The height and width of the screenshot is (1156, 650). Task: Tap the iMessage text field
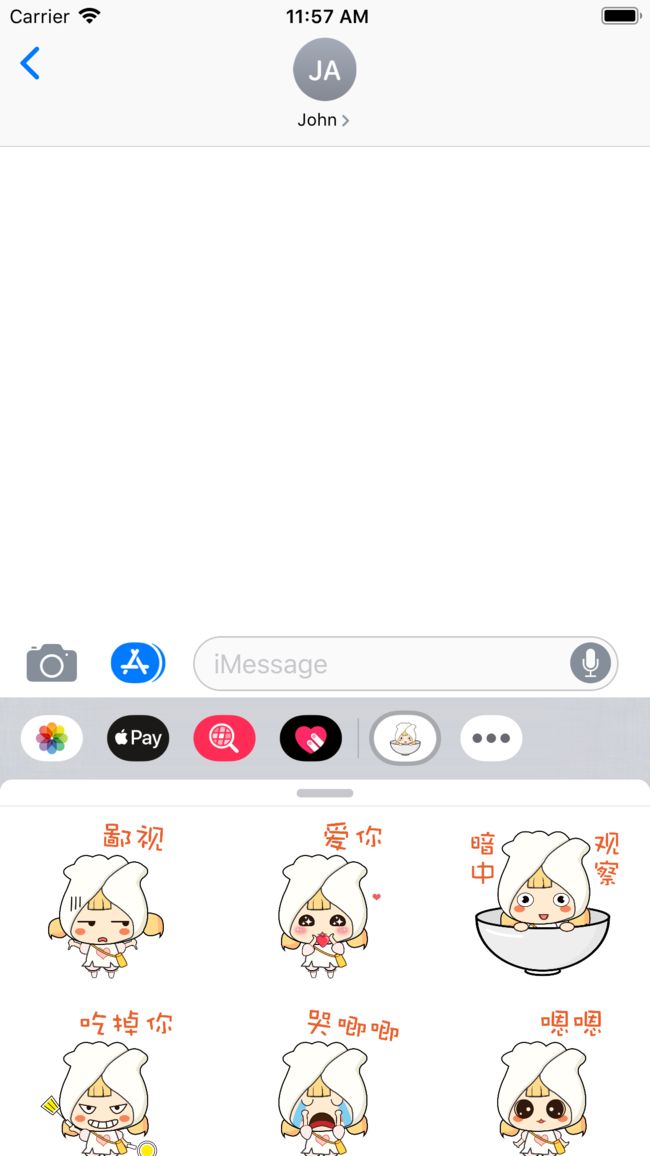(x=382, y=664)
